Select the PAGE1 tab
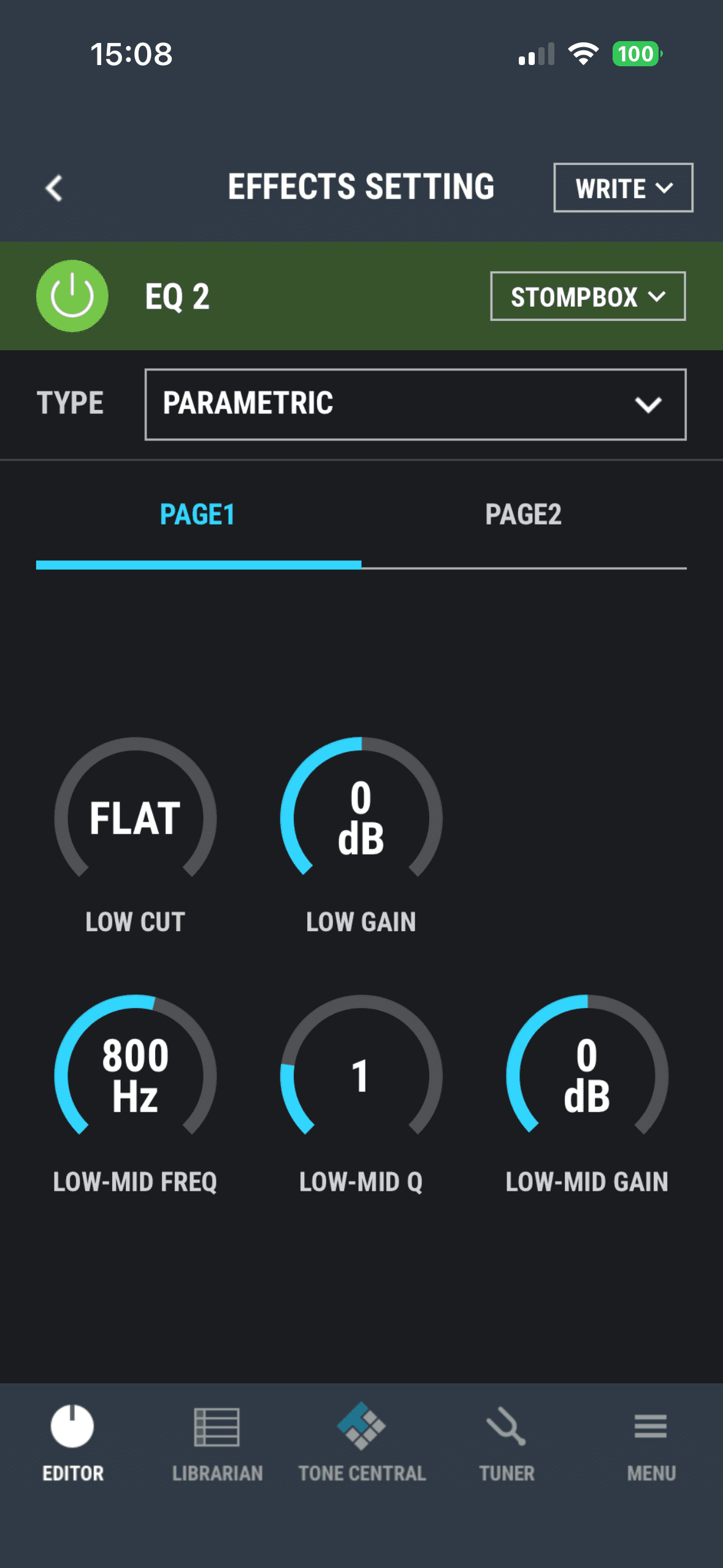This screenshot has height=1568, width=723. coord(197,515)
